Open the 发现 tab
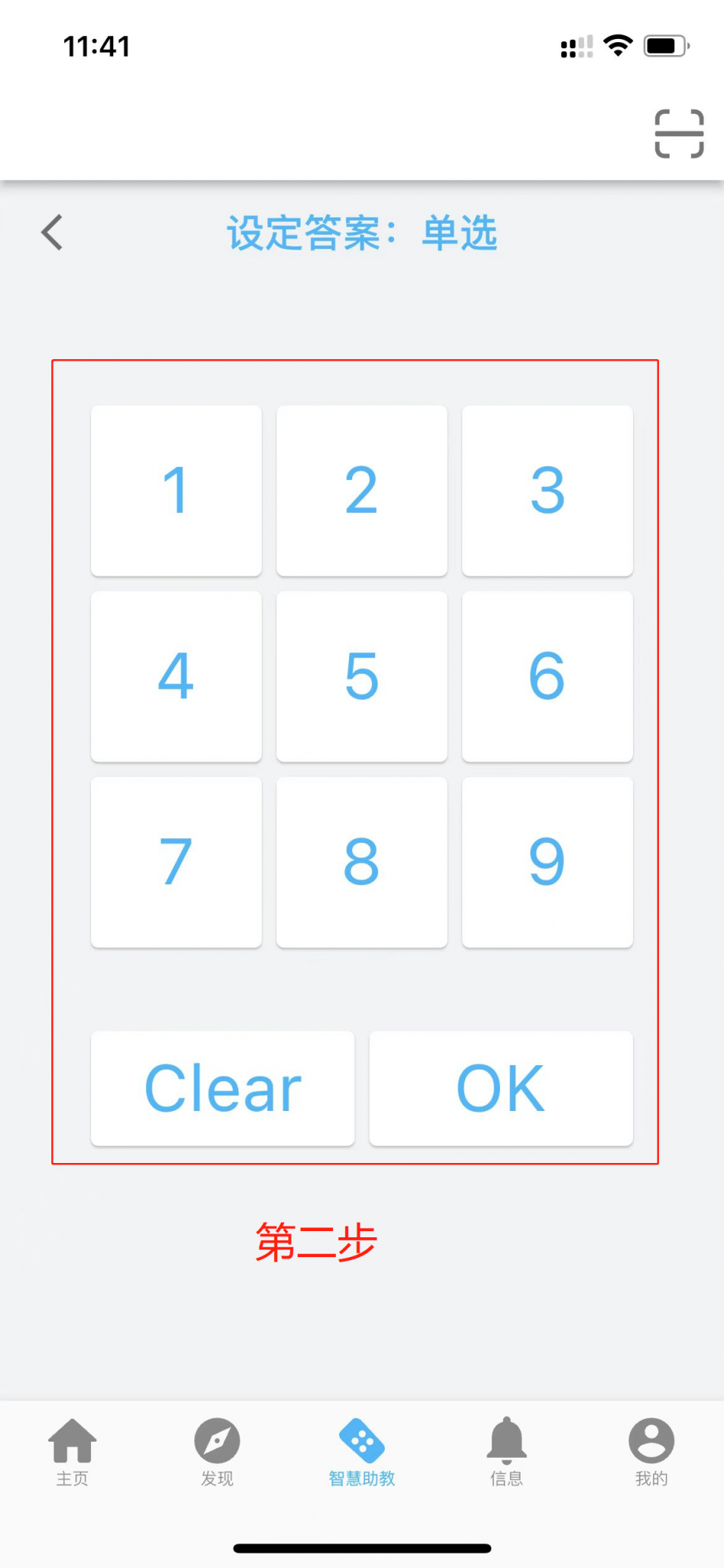 click(x=217, y=1452)
